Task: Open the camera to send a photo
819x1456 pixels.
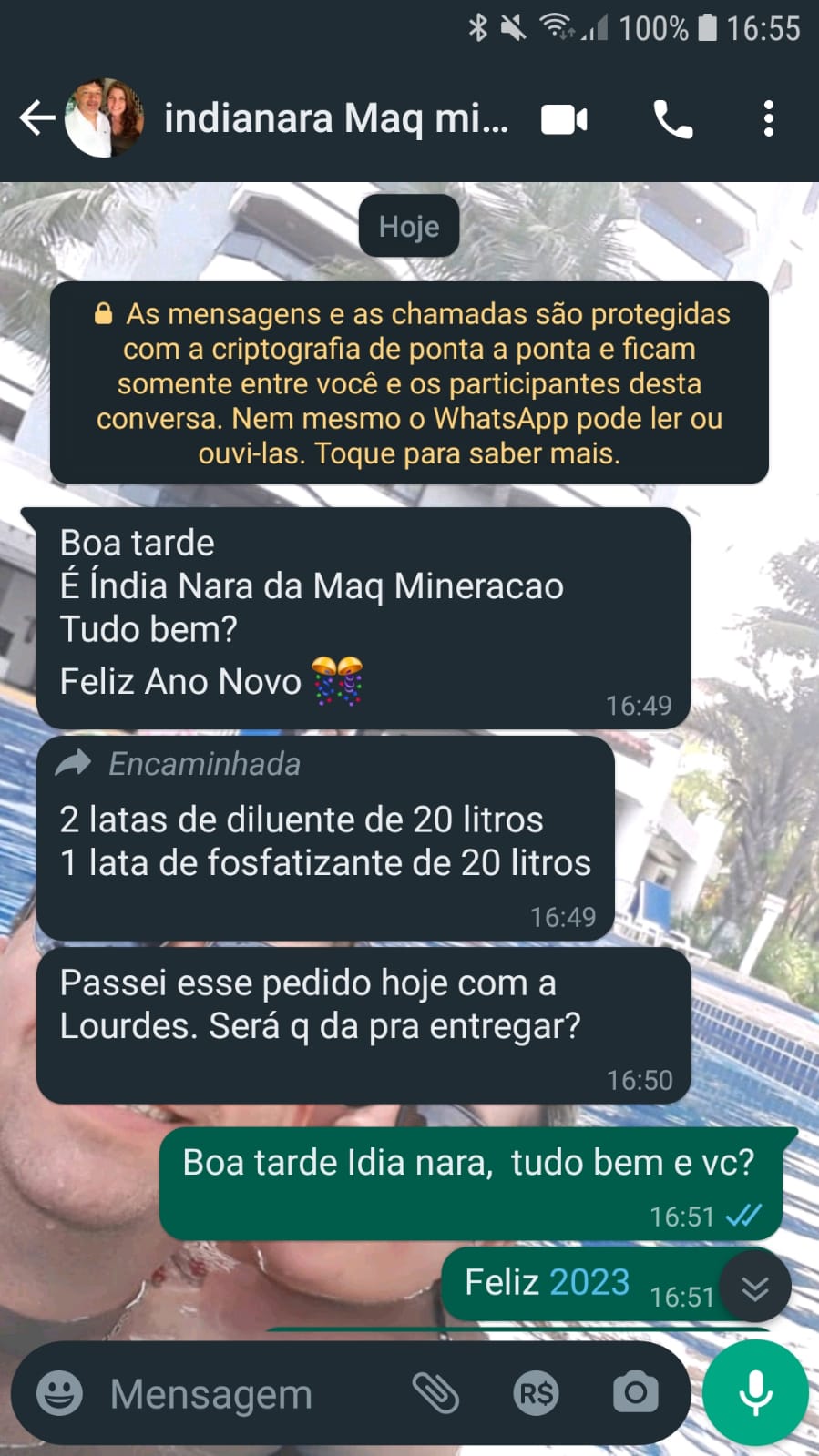Action: click(635, 1392)
